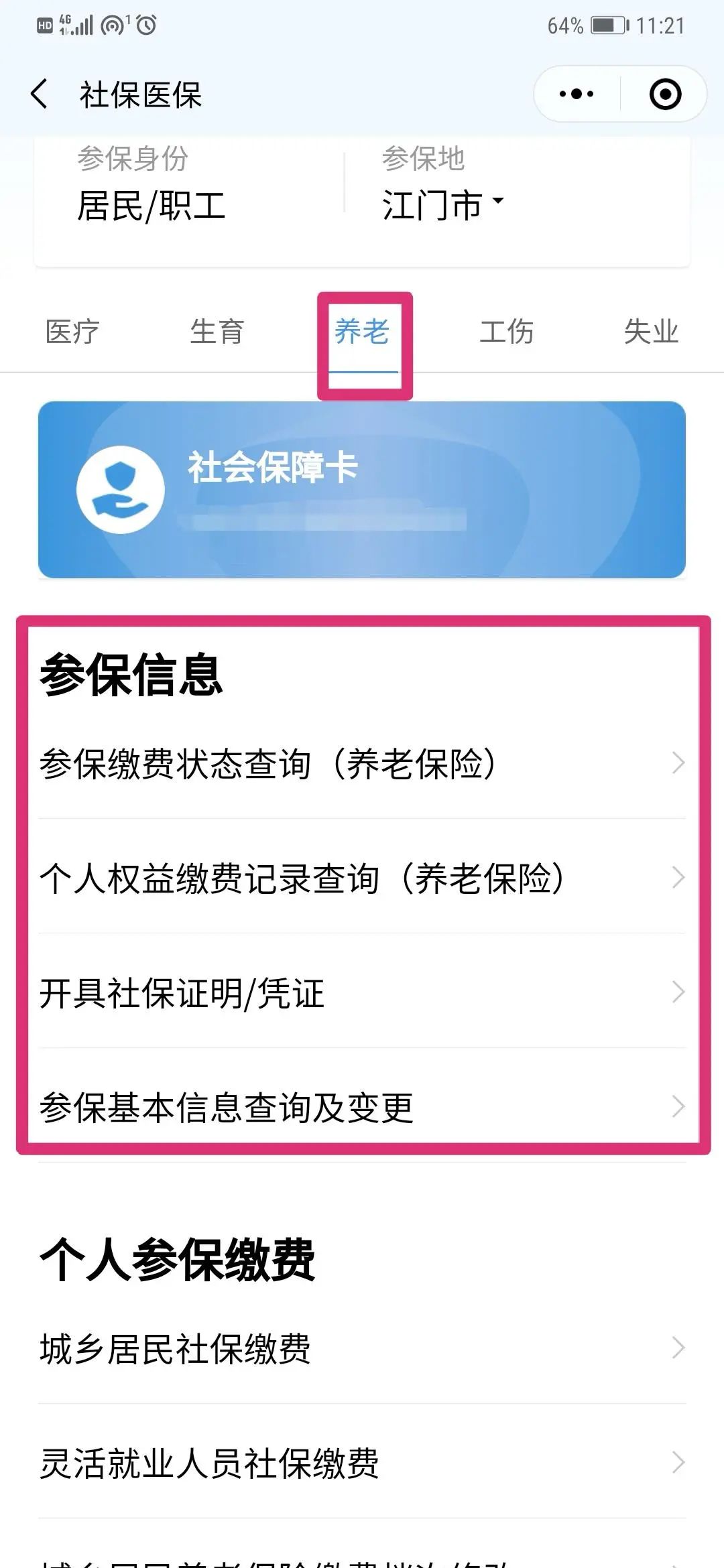Switch to the 生育 tab
This screenshot has width=724, height=1568.
(217, 332)
